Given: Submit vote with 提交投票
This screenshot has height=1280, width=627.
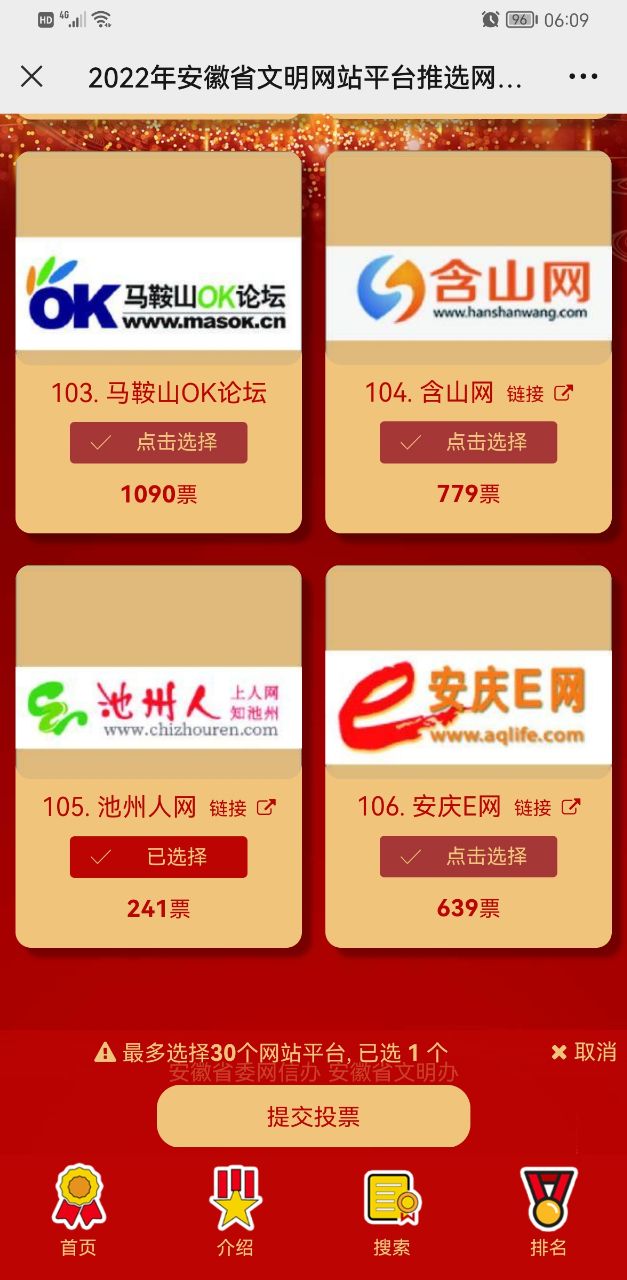Looking at the screenshot, I should [x=313, y=1116].
